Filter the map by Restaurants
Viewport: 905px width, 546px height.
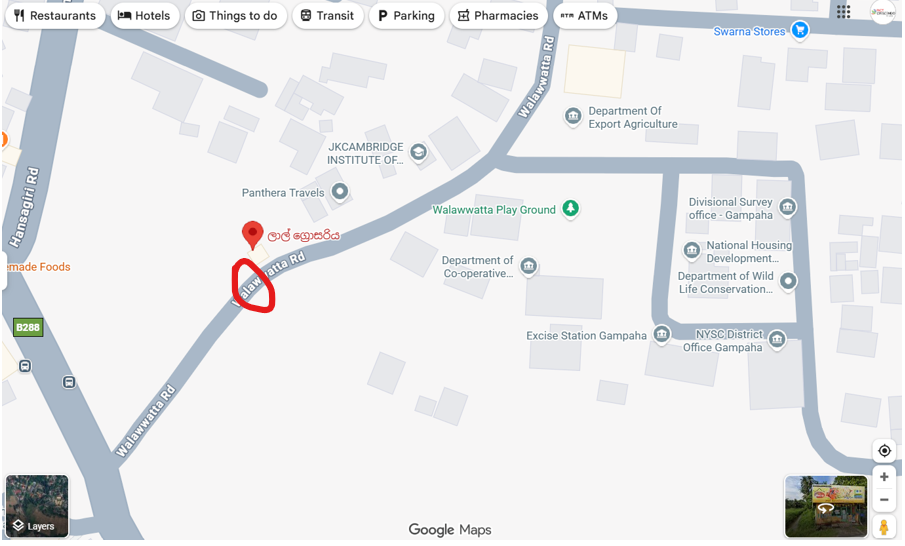pyautogui.click(x=55, y=16)
